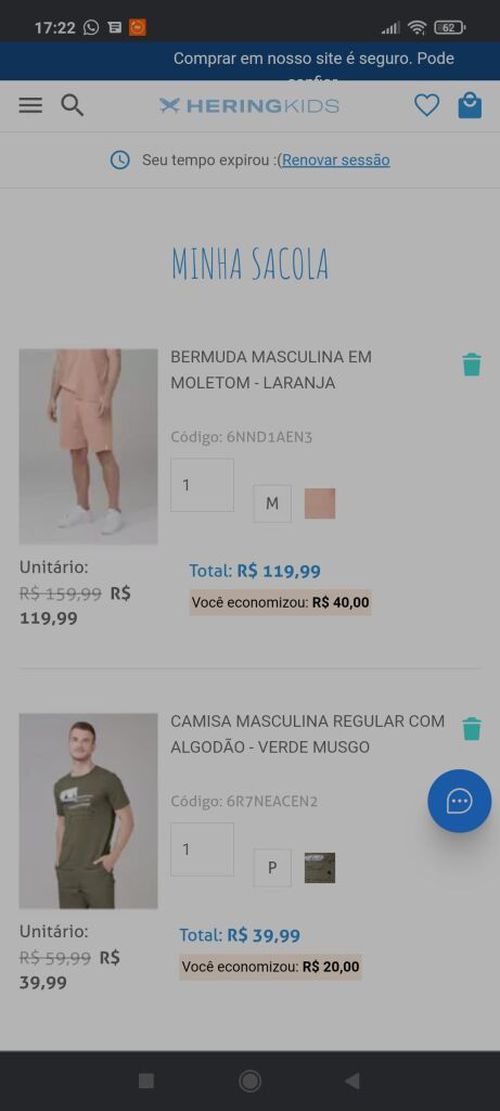Select size P for the Camisa
Image resolution: width=500 pixels, height=1111 pixels.
click(x=272, y=868)
